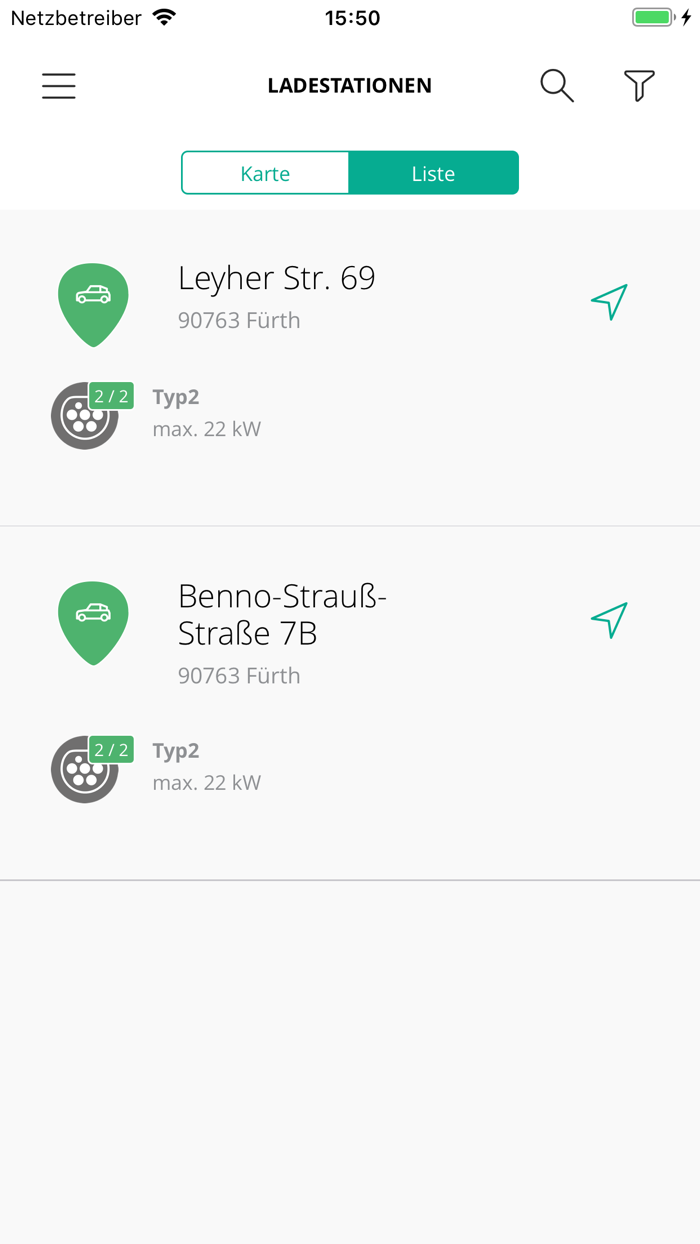Viewport: 700px width, 1244px height.
Task: Open the hamburger menu
Action: pyautogui.click(x=59, y=86)
